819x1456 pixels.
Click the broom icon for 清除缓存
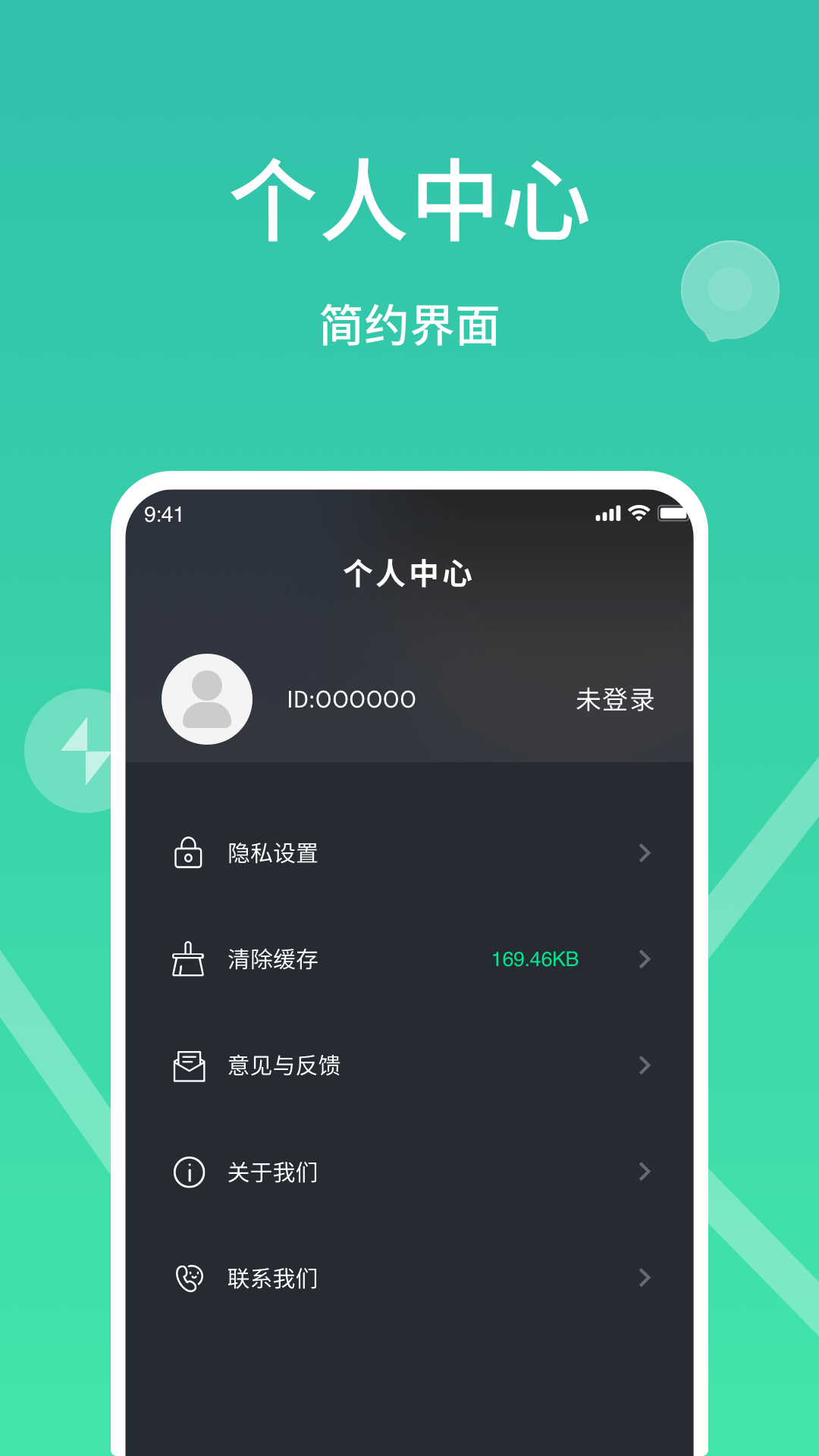point(189,959)
